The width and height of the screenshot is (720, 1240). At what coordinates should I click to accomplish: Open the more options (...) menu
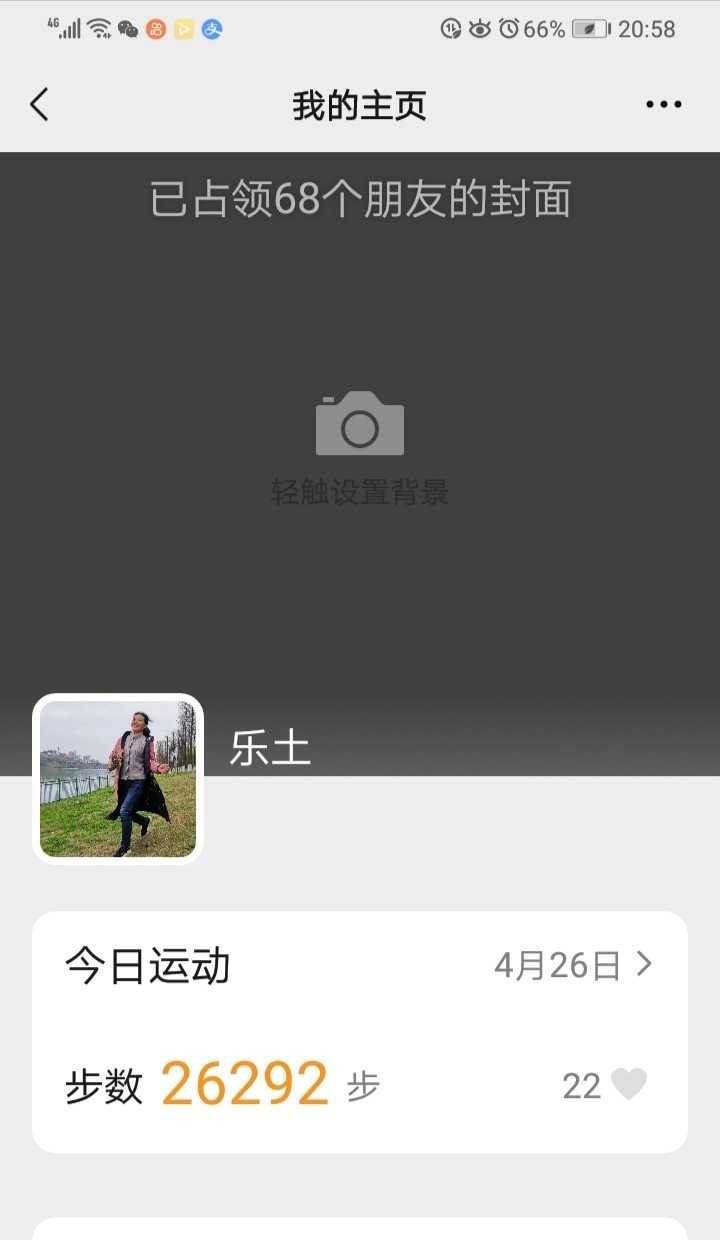point(663,103)
